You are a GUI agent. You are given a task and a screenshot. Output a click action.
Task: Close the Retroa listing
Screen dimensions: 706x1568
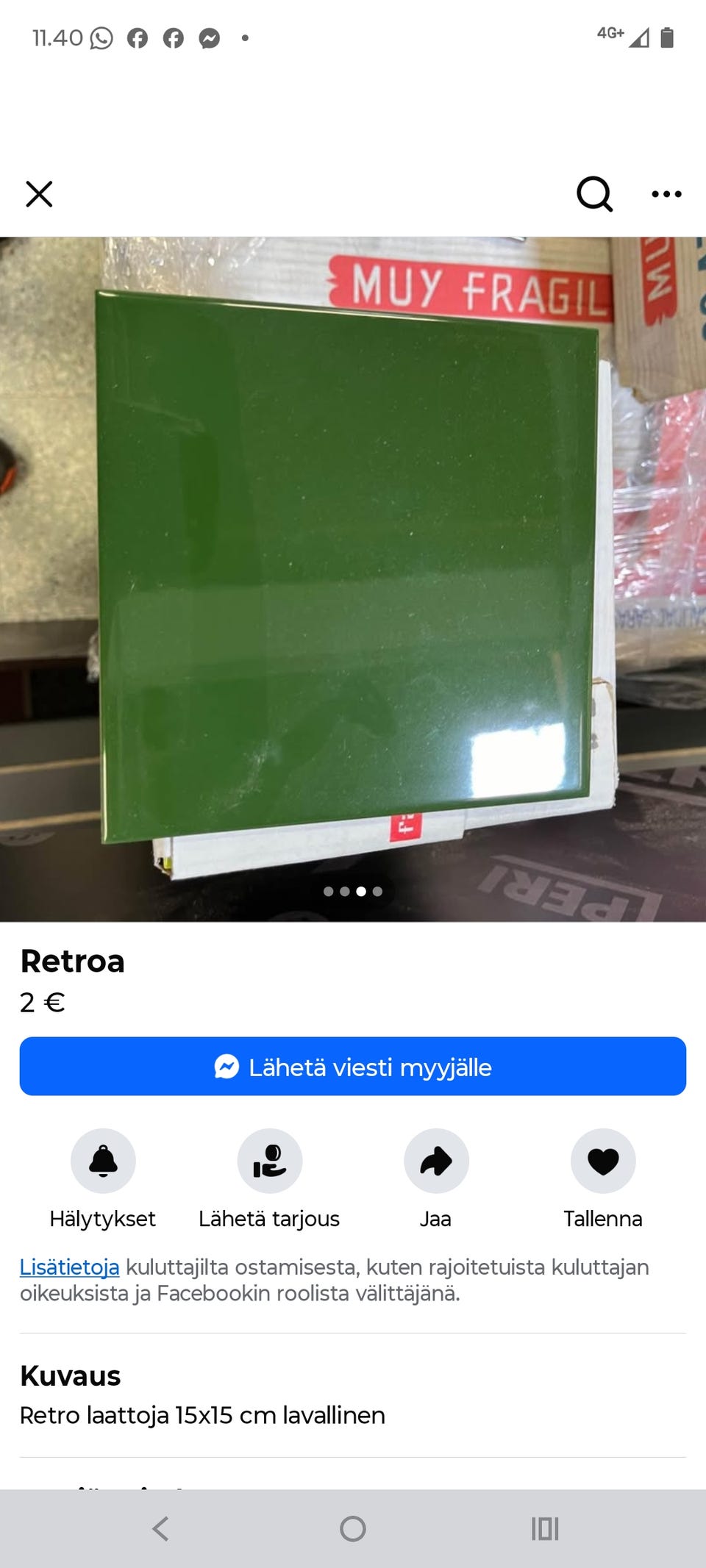tap(39, 194)
